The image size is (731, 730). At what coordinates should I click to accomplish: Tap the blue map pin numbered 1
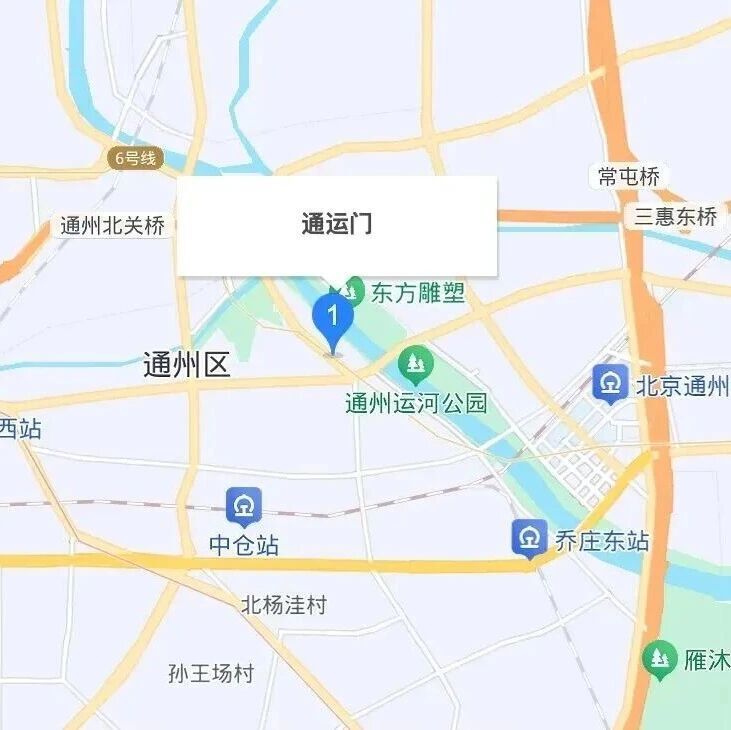(x=333, y=318)
